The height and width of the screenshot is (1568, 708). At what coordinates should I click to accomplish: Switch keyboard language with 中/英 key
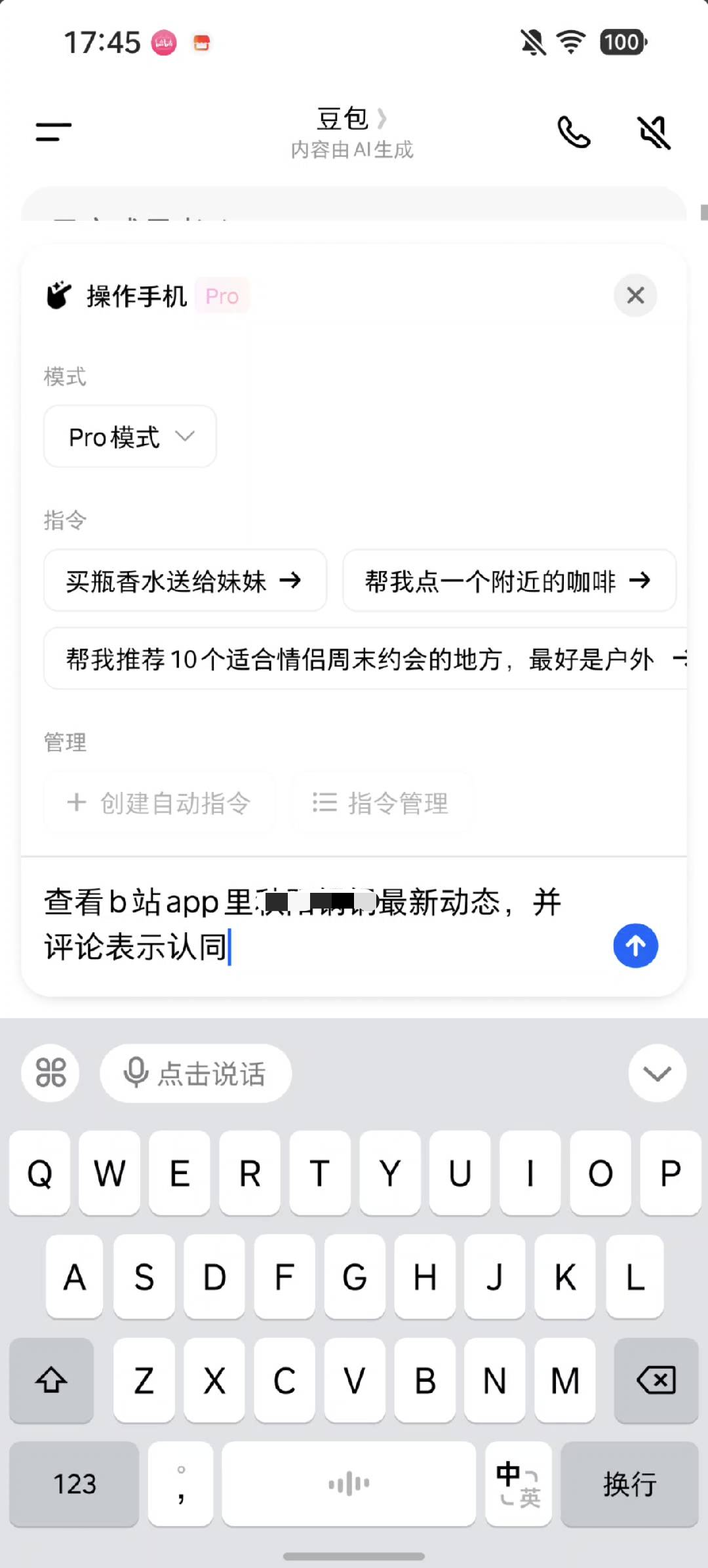(518, 1484)
